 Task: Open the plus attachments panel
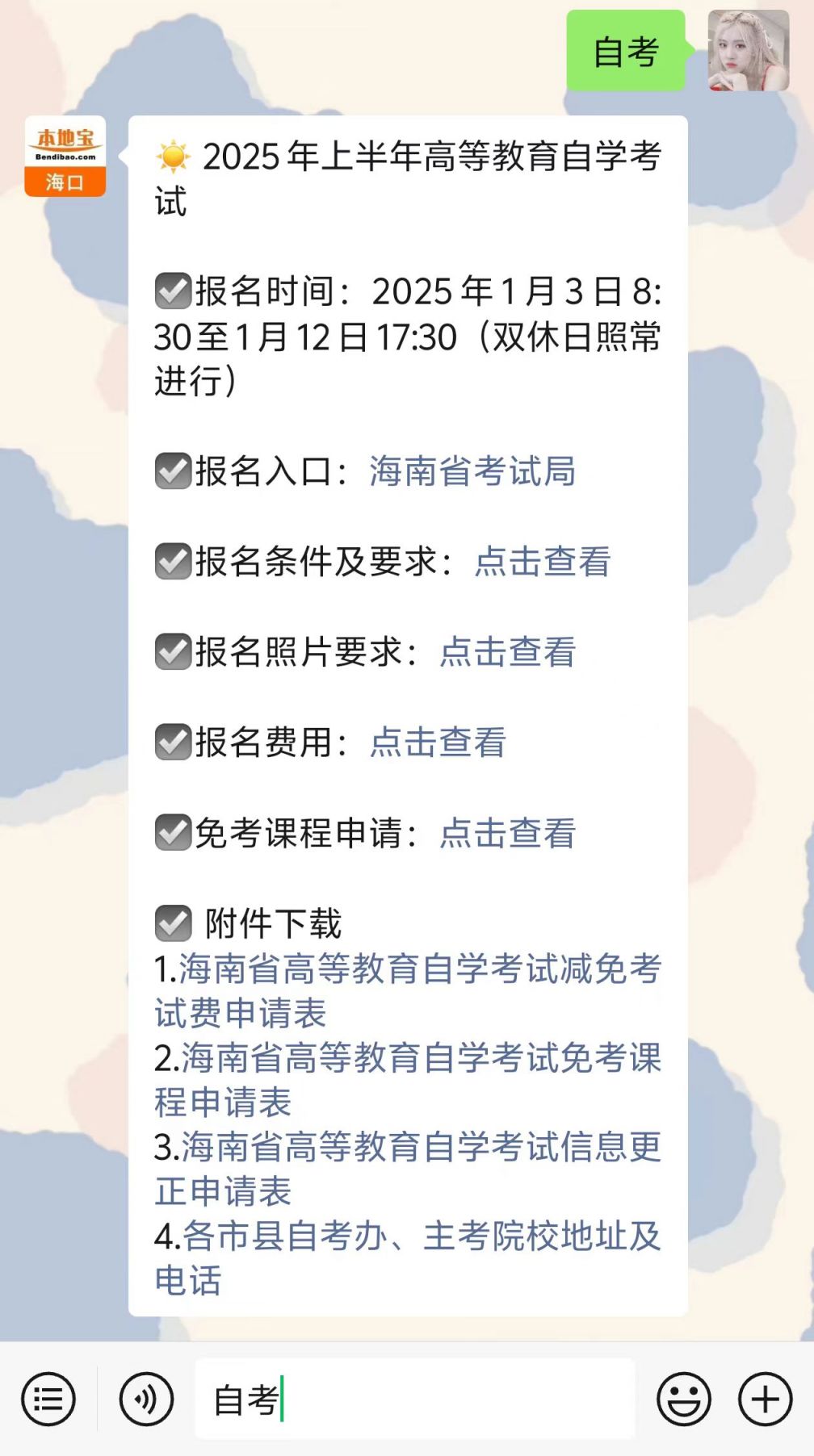click(765, 1399)
